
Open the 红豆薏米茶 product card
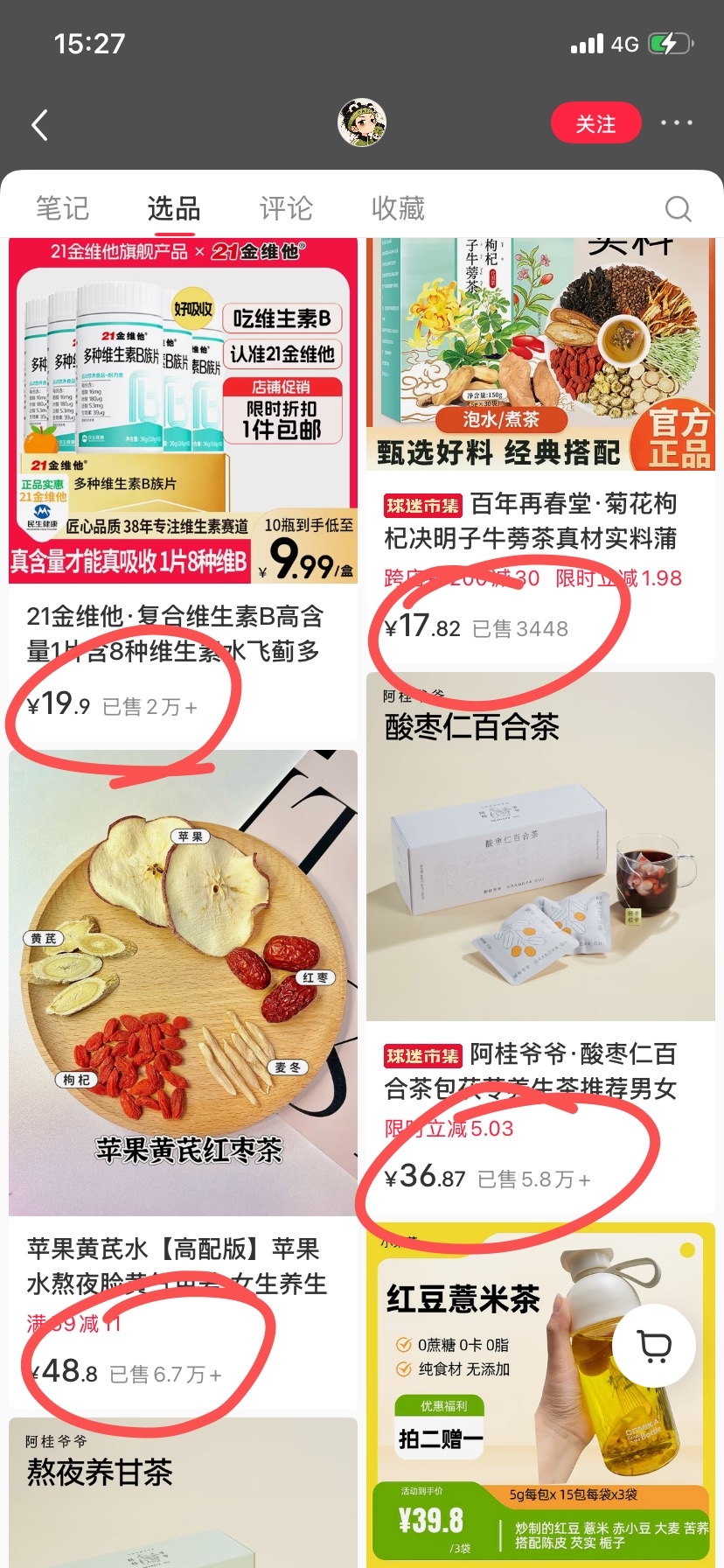540,1395
